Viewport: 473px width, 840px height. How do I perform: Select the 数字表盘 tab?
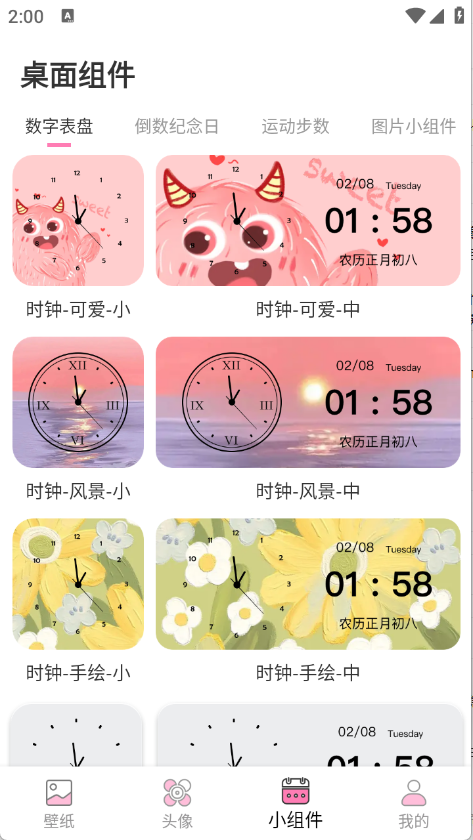(59, 127)
